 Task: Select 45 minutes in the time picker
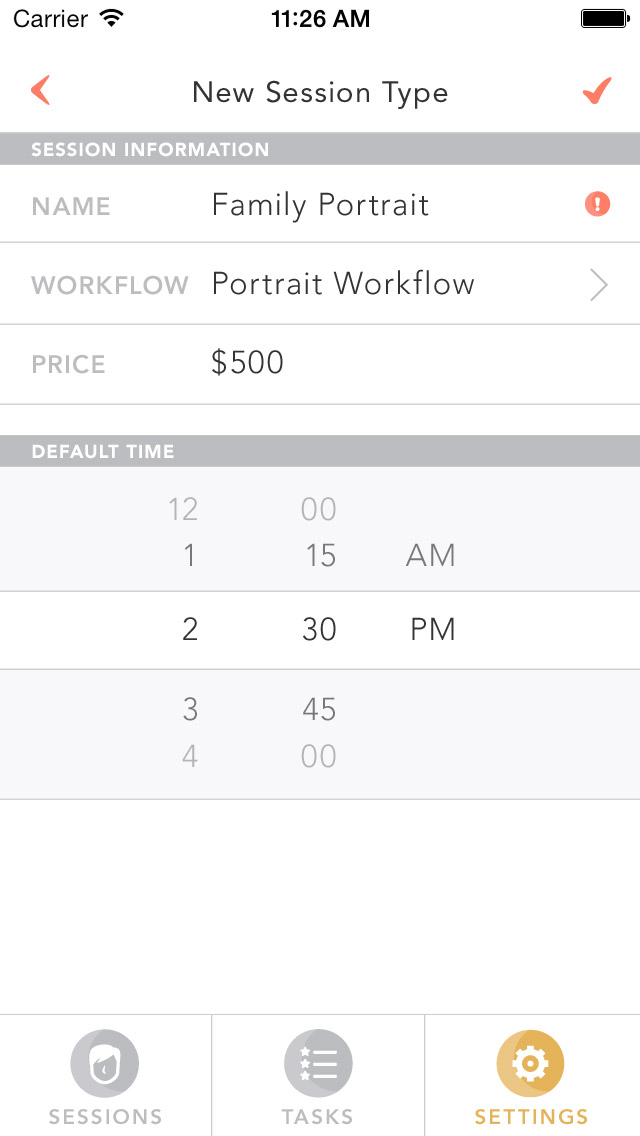(x=319, y=709)
